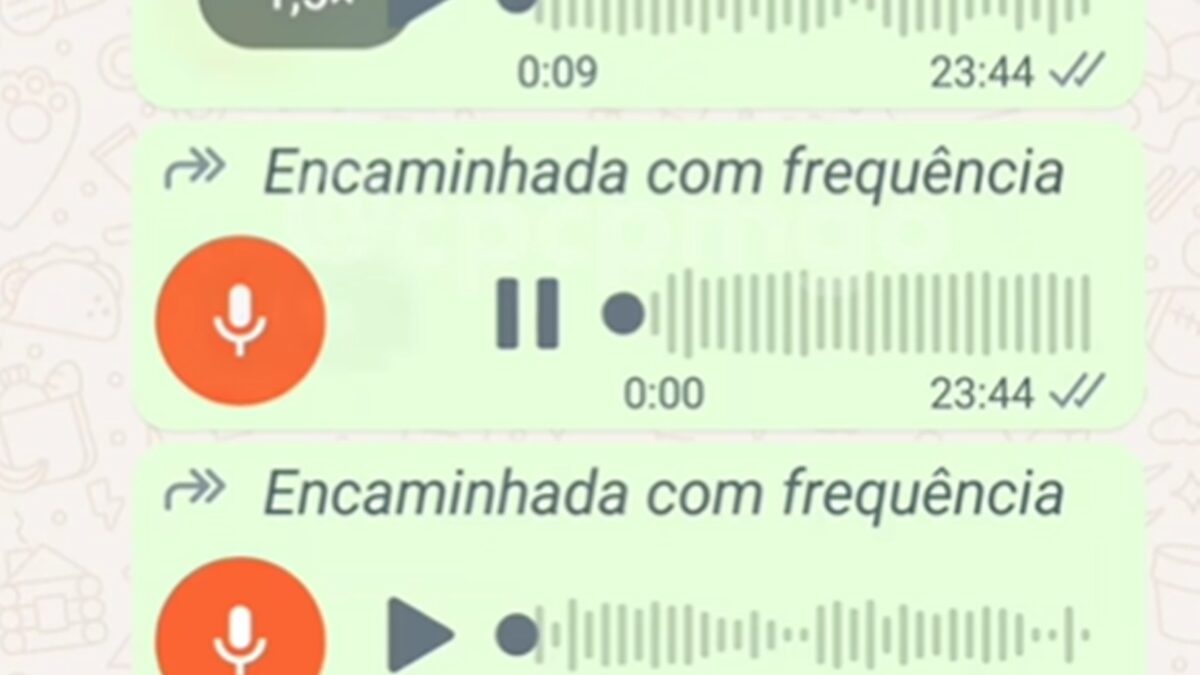Image resolution: width=1200 pixels, height=675 pixels.
Task: Play the last forwarded voice message
Action: click(x=420, y=633)
